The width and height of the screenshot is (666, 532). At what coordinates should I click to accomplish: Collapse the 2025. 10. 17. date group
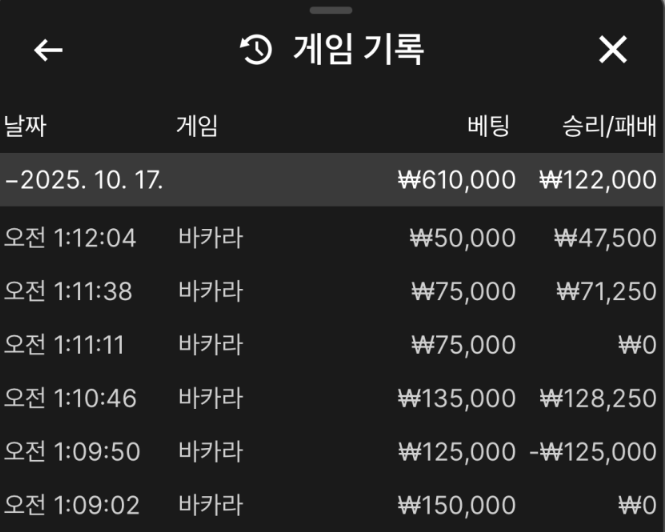click(85, 180)
